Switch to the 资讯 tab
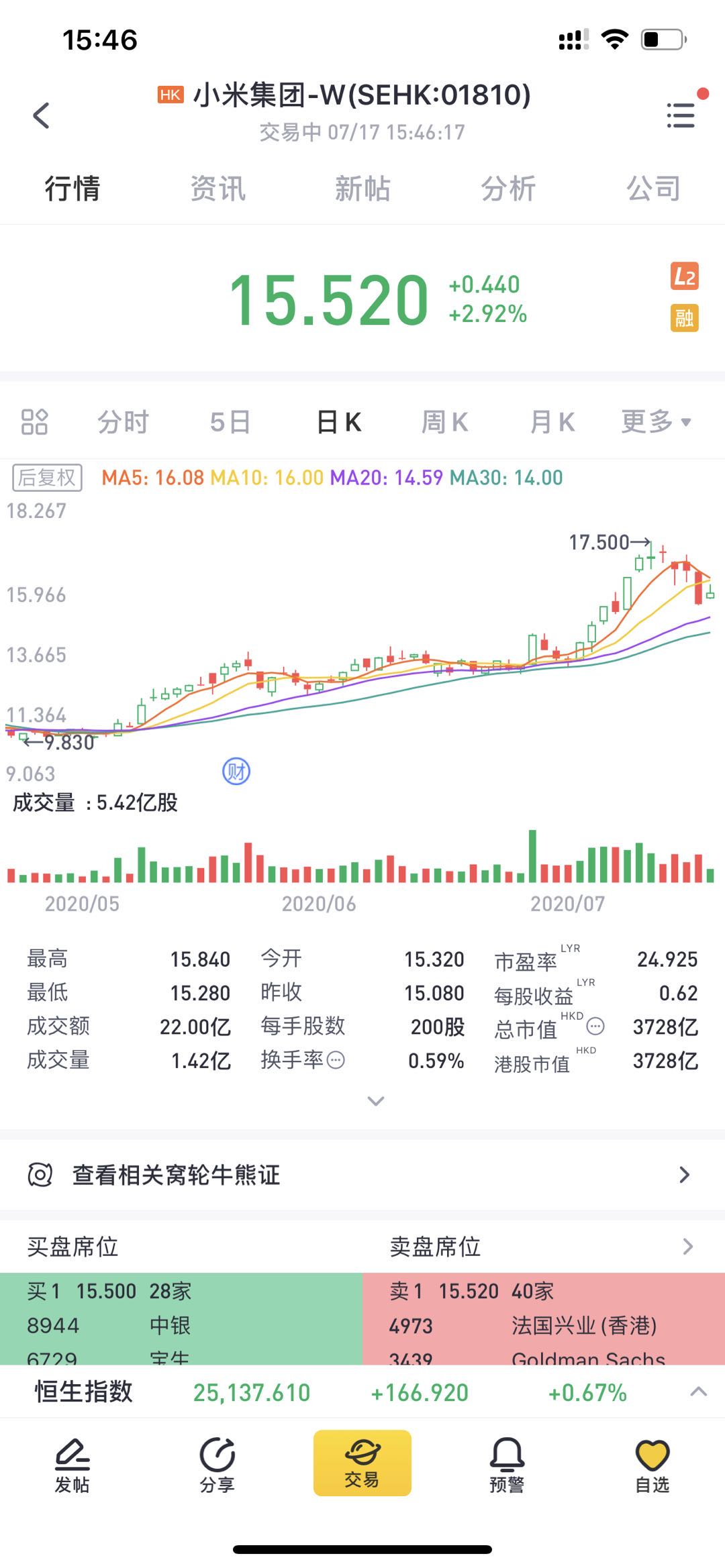This screenshot has height=1568, width=725. [217, 189]
